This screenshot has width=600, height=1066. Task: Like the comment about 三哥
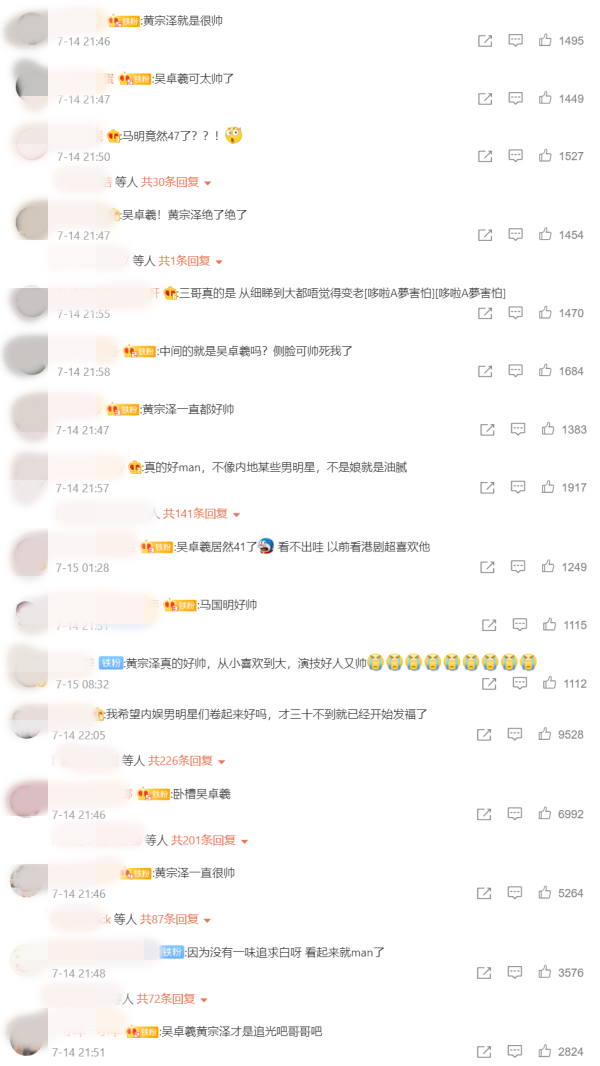point(545,313)
